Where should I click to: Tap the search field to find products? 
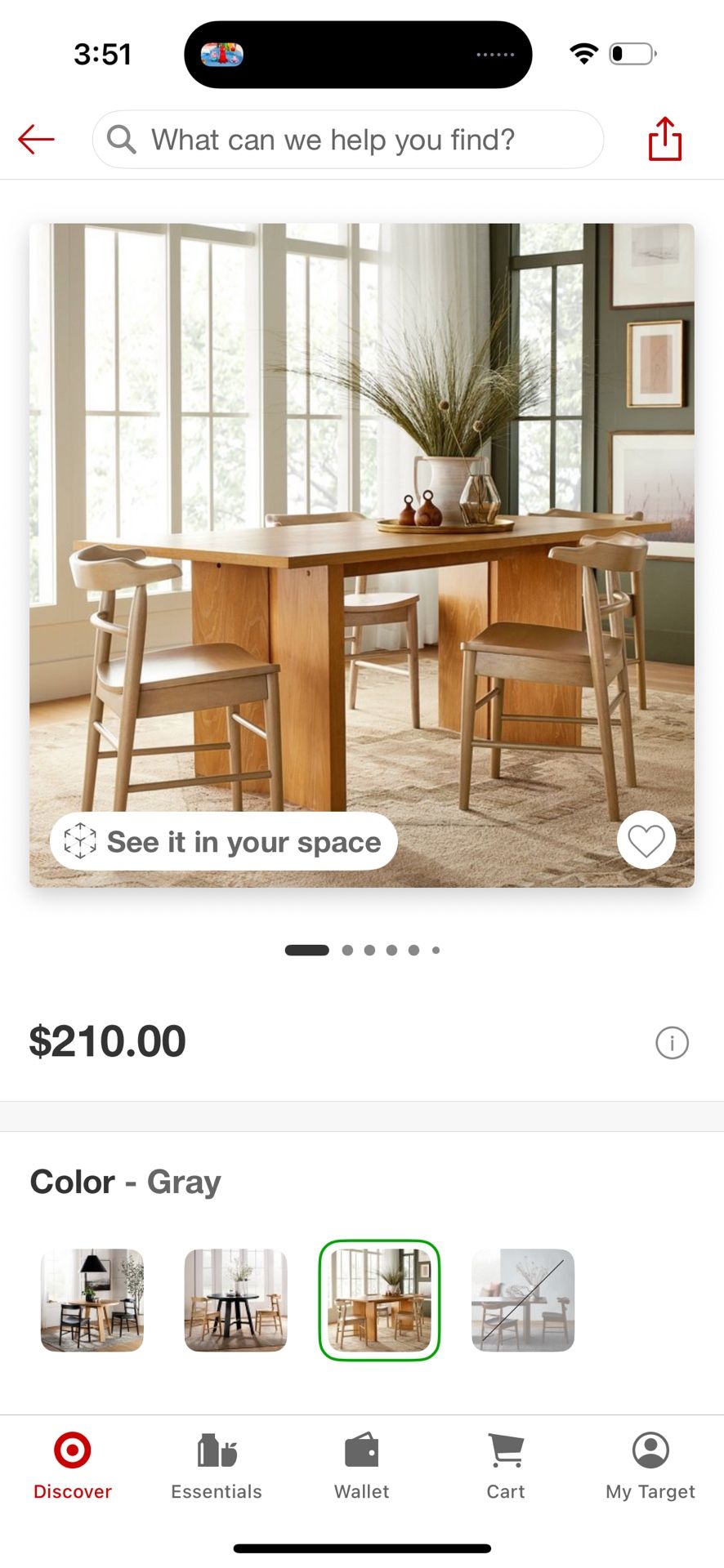click(x=348, y=140)
